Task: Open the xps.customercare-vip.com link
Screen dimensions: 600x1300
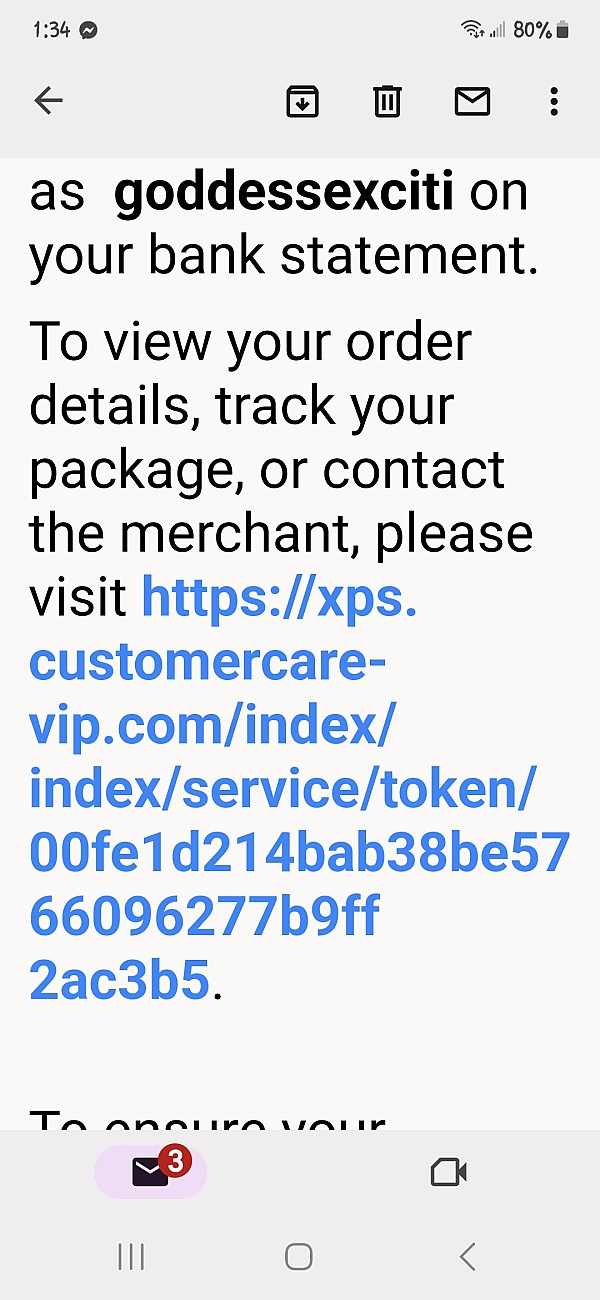Action: [x=299, y=788]
